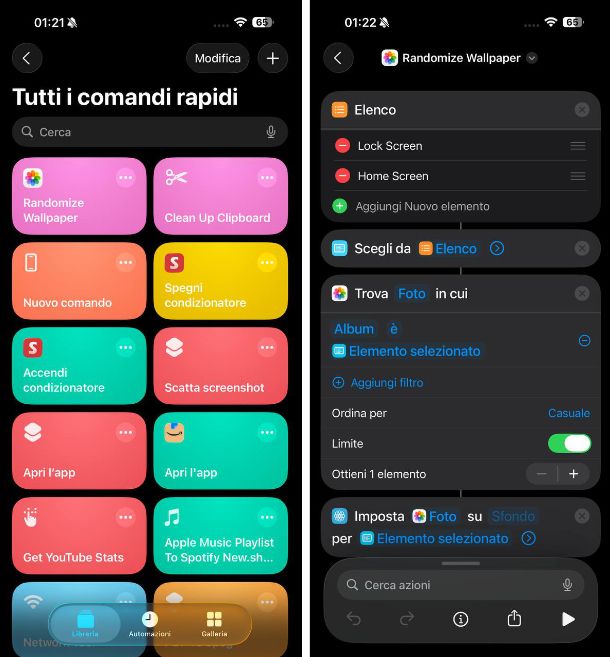Switch to the Galleria tab
This screenshot has width=610, height=657.
[214, 625]
